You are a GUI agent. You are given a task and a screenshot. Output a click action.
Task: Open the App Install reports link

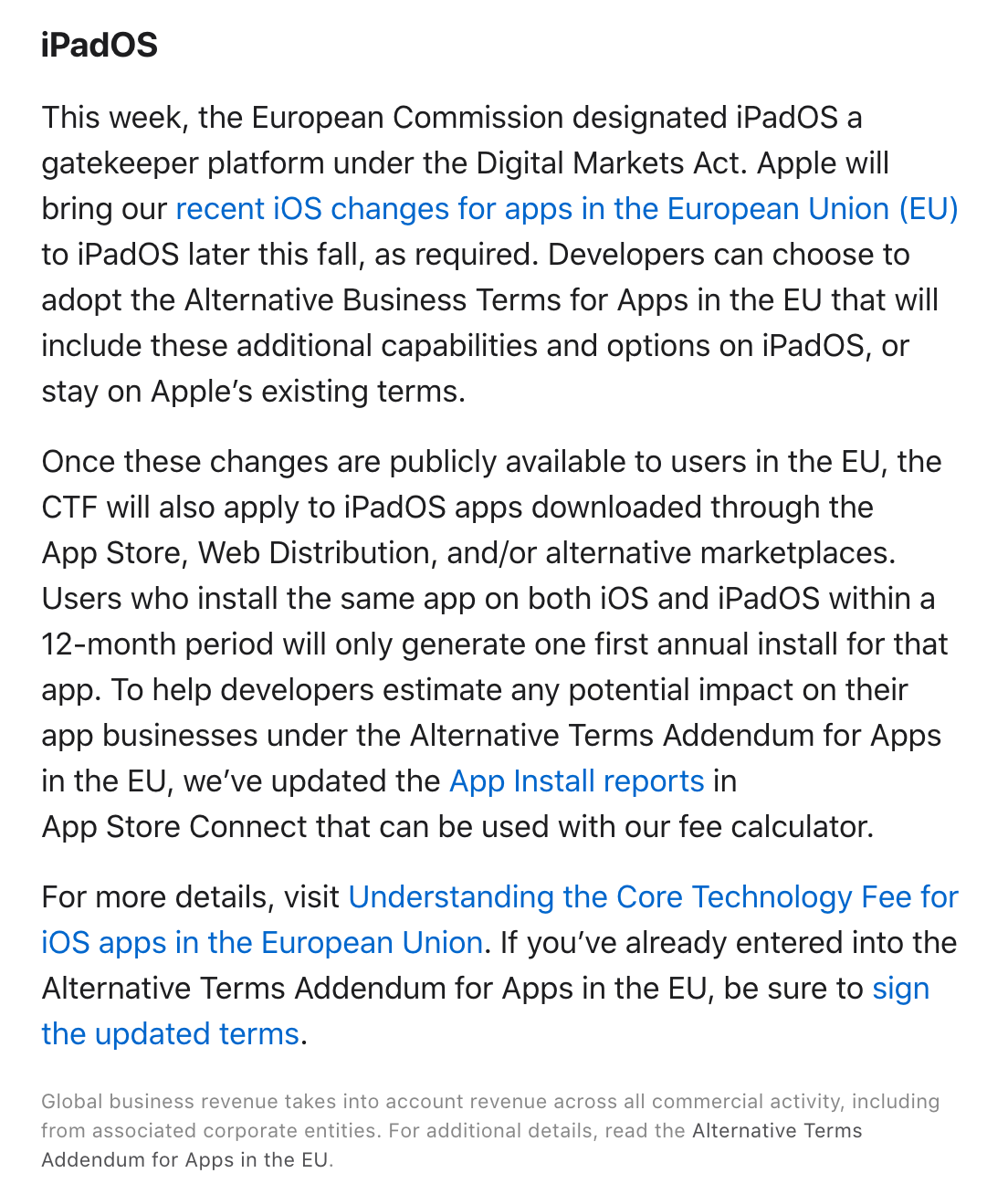[576, 781]
